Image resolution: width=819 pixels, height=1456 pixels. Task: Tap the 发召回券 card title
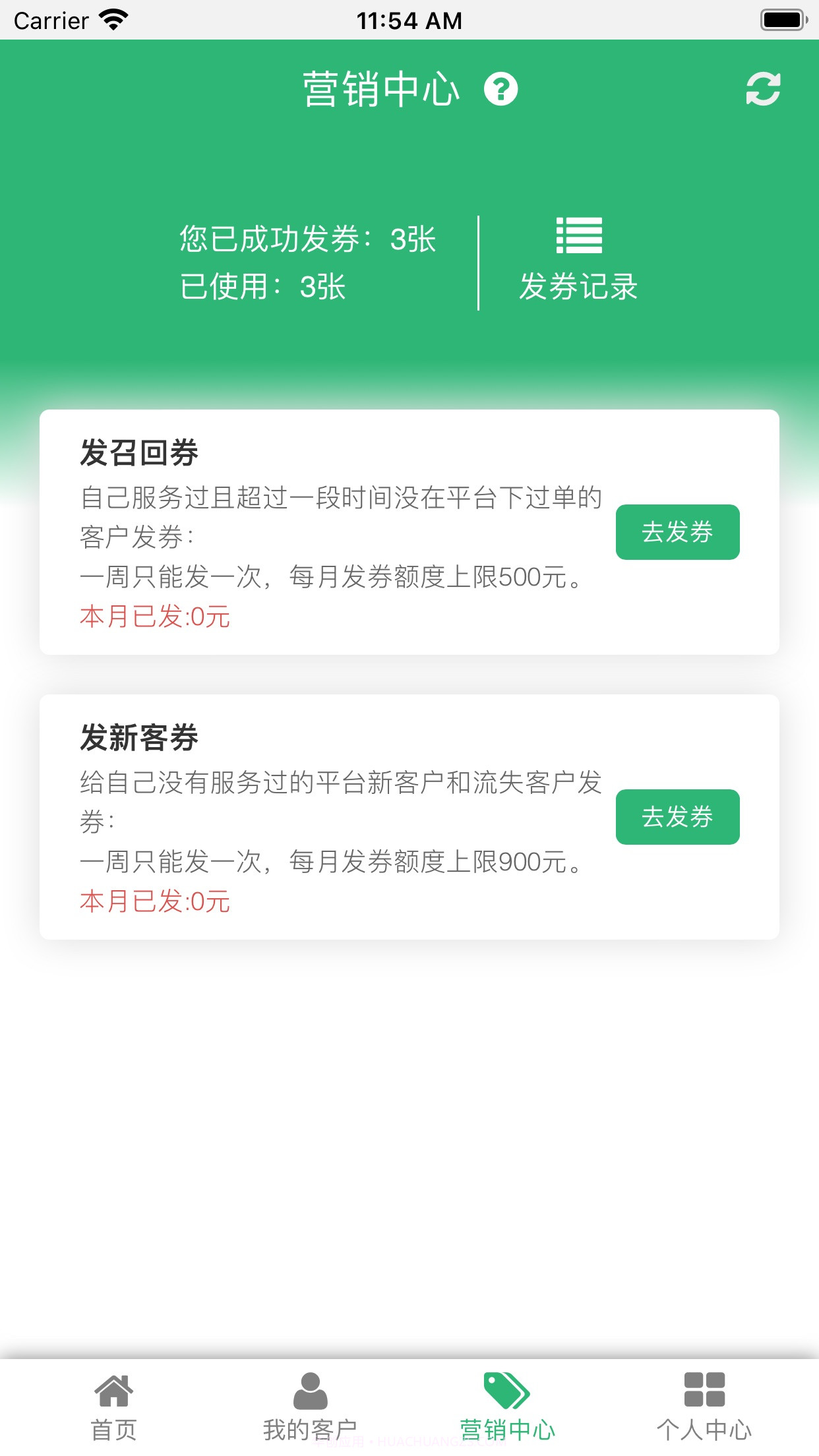[141, 452]
